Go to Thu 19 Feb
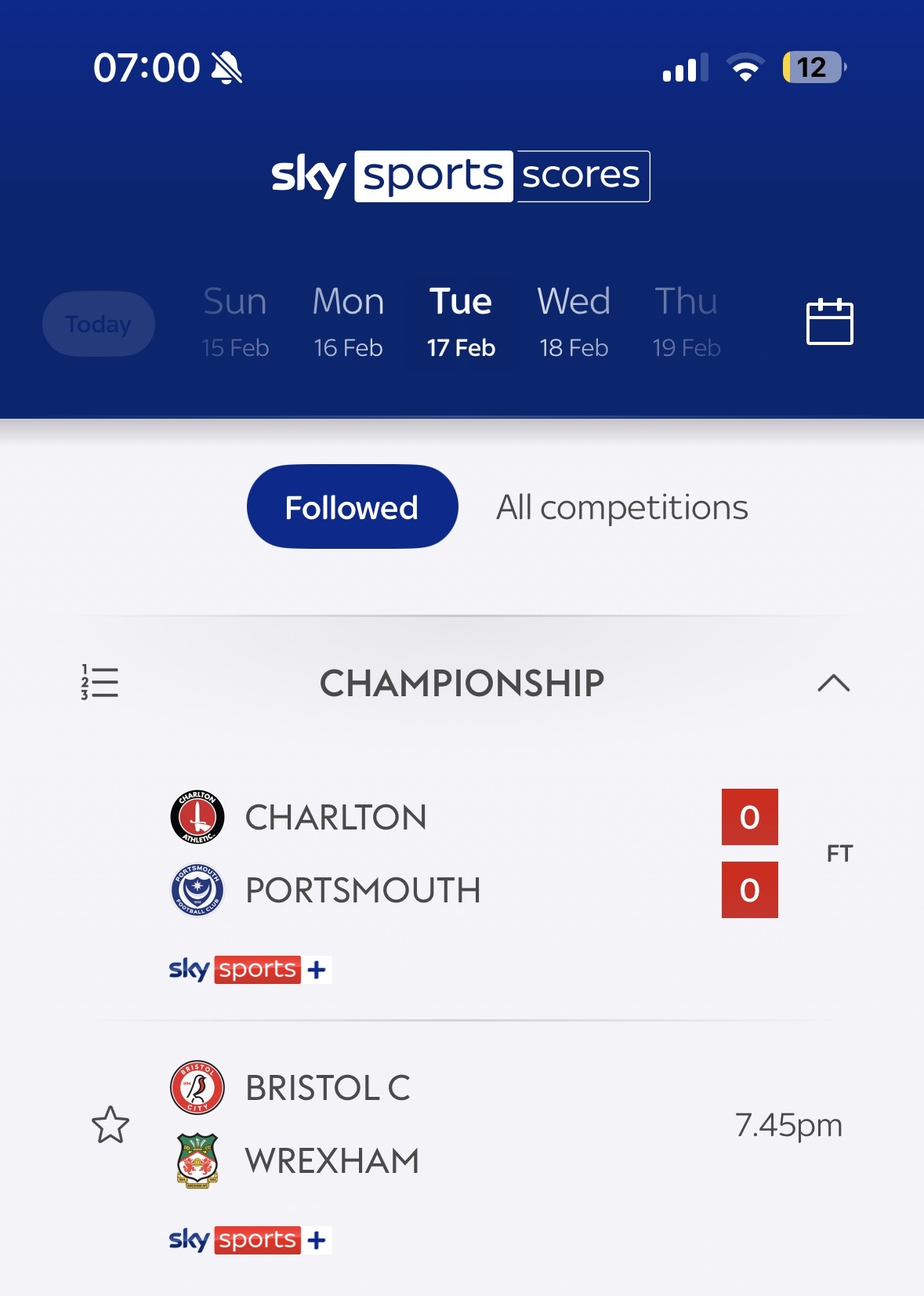This screenshot has width=924, height=1296. point(687,322)
